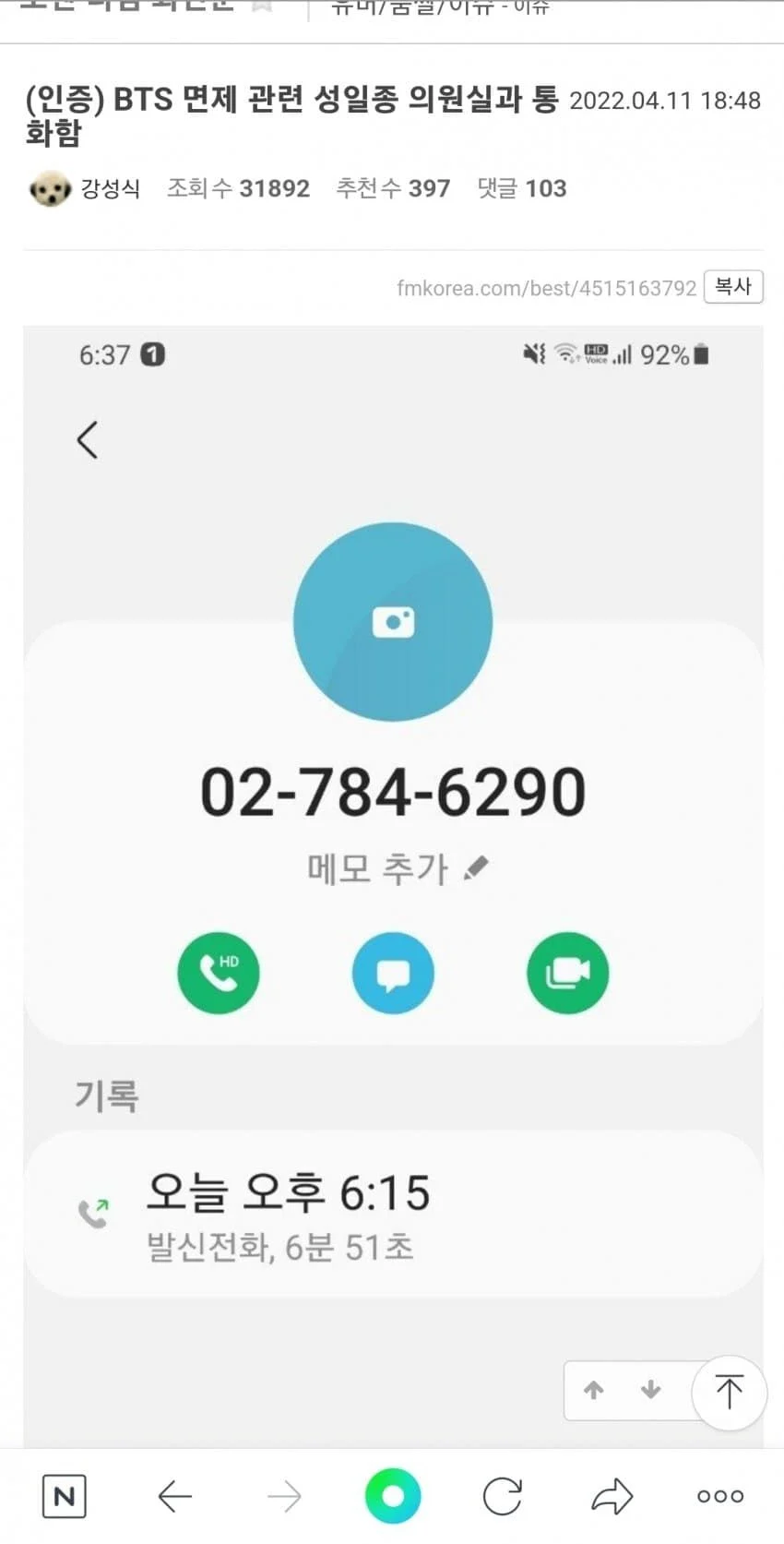The height and width of the screenshot is (1544, 784).
Task: Go back to the previous page
Action: pos(174,1496)
